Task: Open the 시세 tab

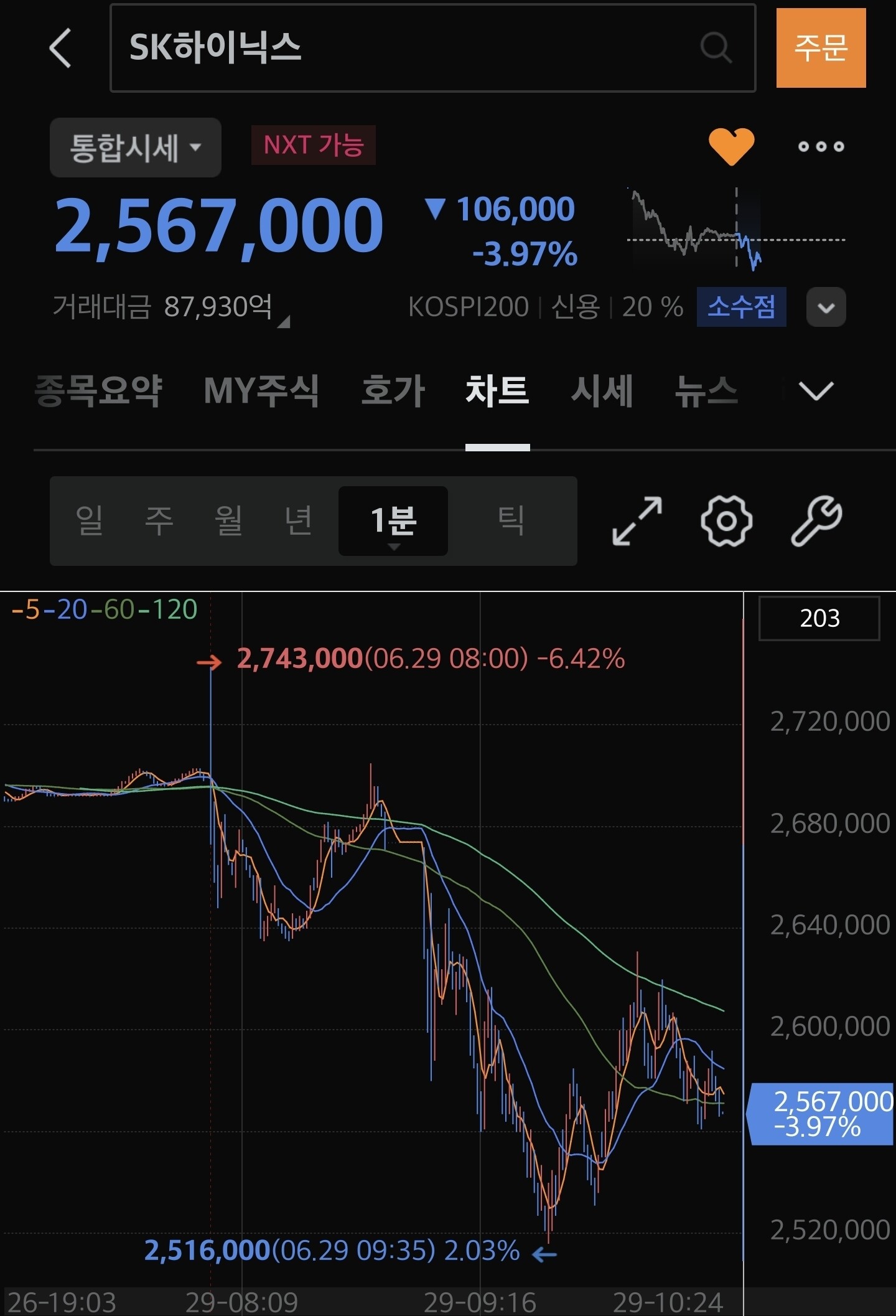Action: [x=602, y=391]
